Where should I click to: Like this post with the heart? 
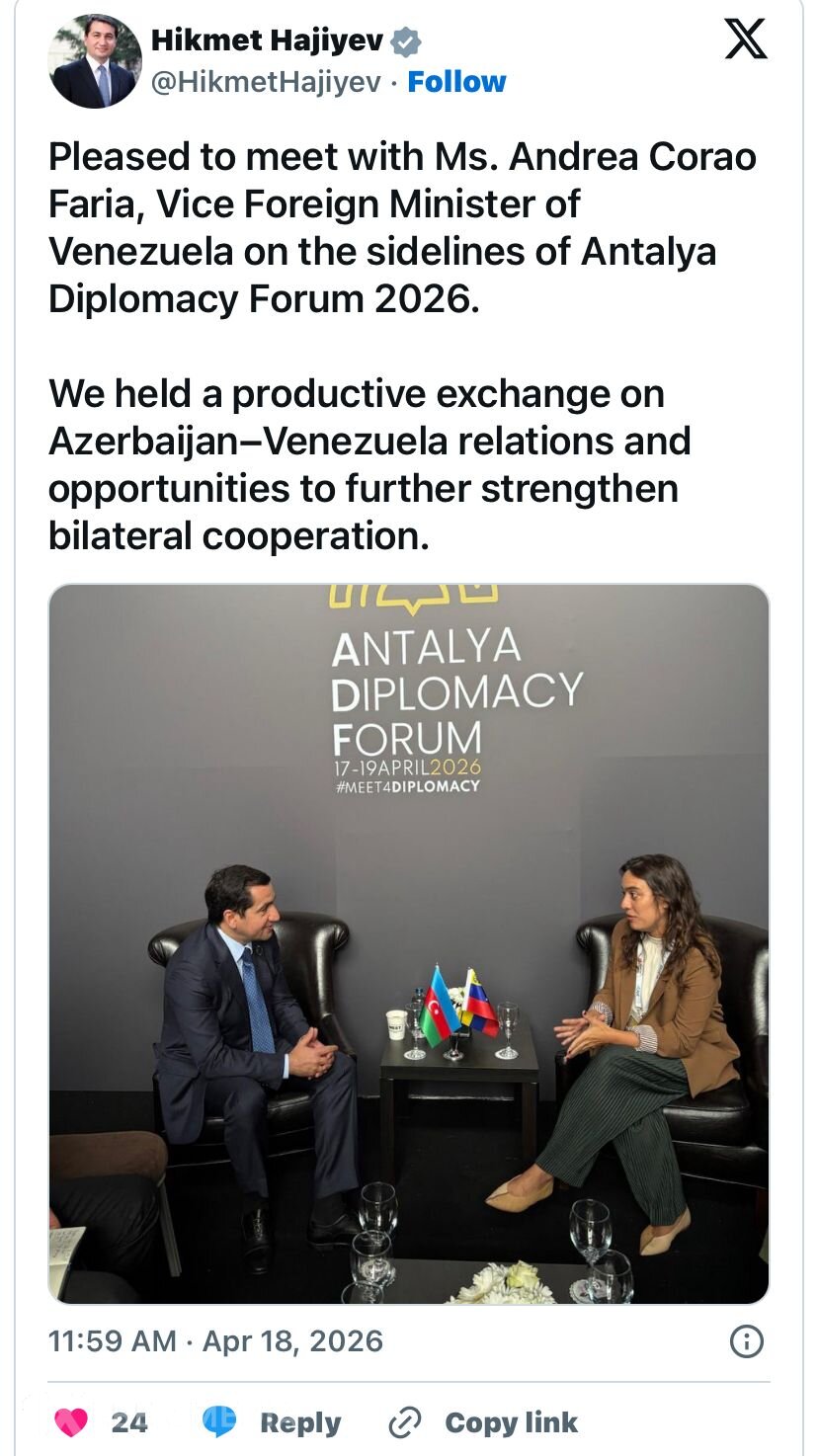(71, 1422)
